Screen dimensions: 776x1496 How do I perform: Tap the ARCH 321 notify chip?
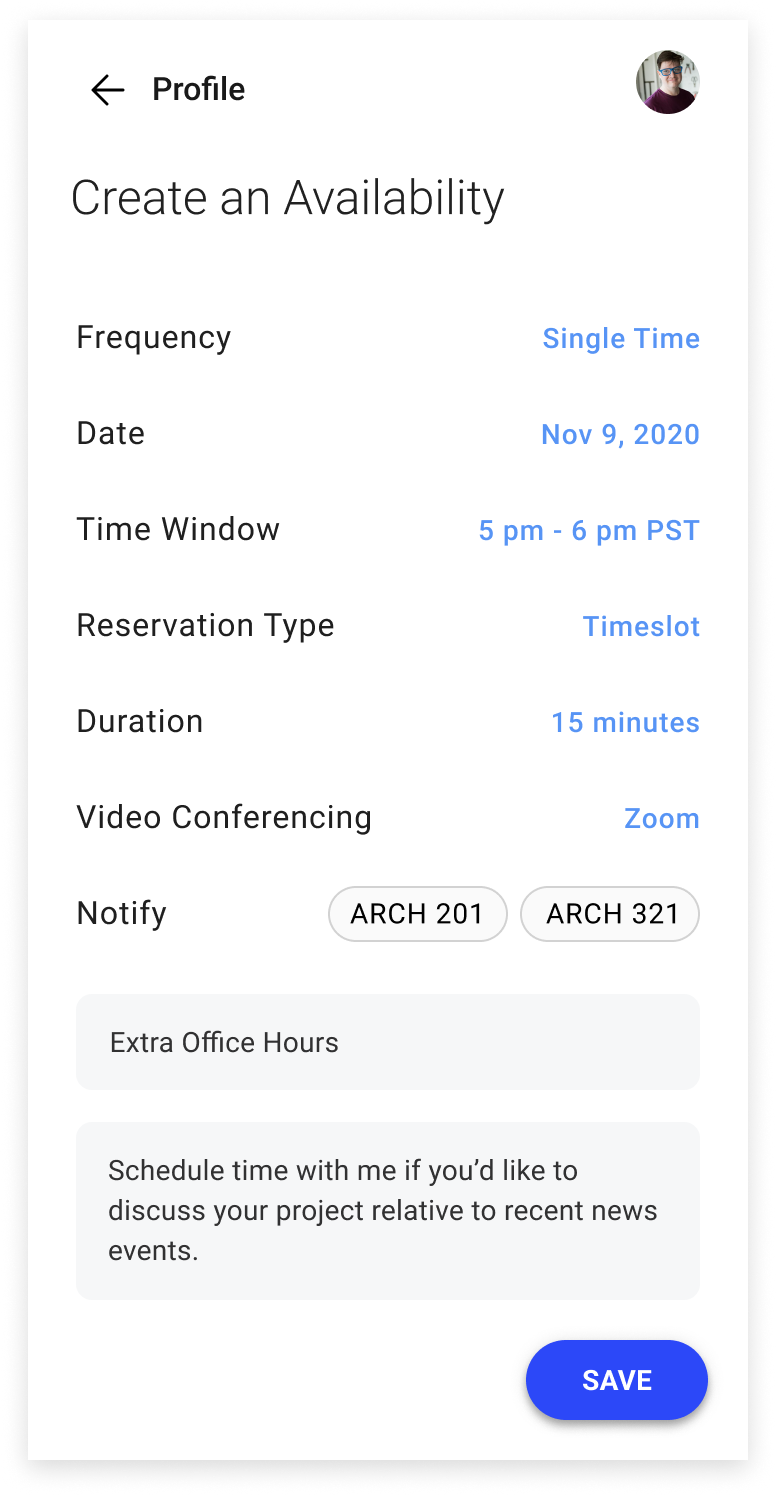[x=610, y=914]
